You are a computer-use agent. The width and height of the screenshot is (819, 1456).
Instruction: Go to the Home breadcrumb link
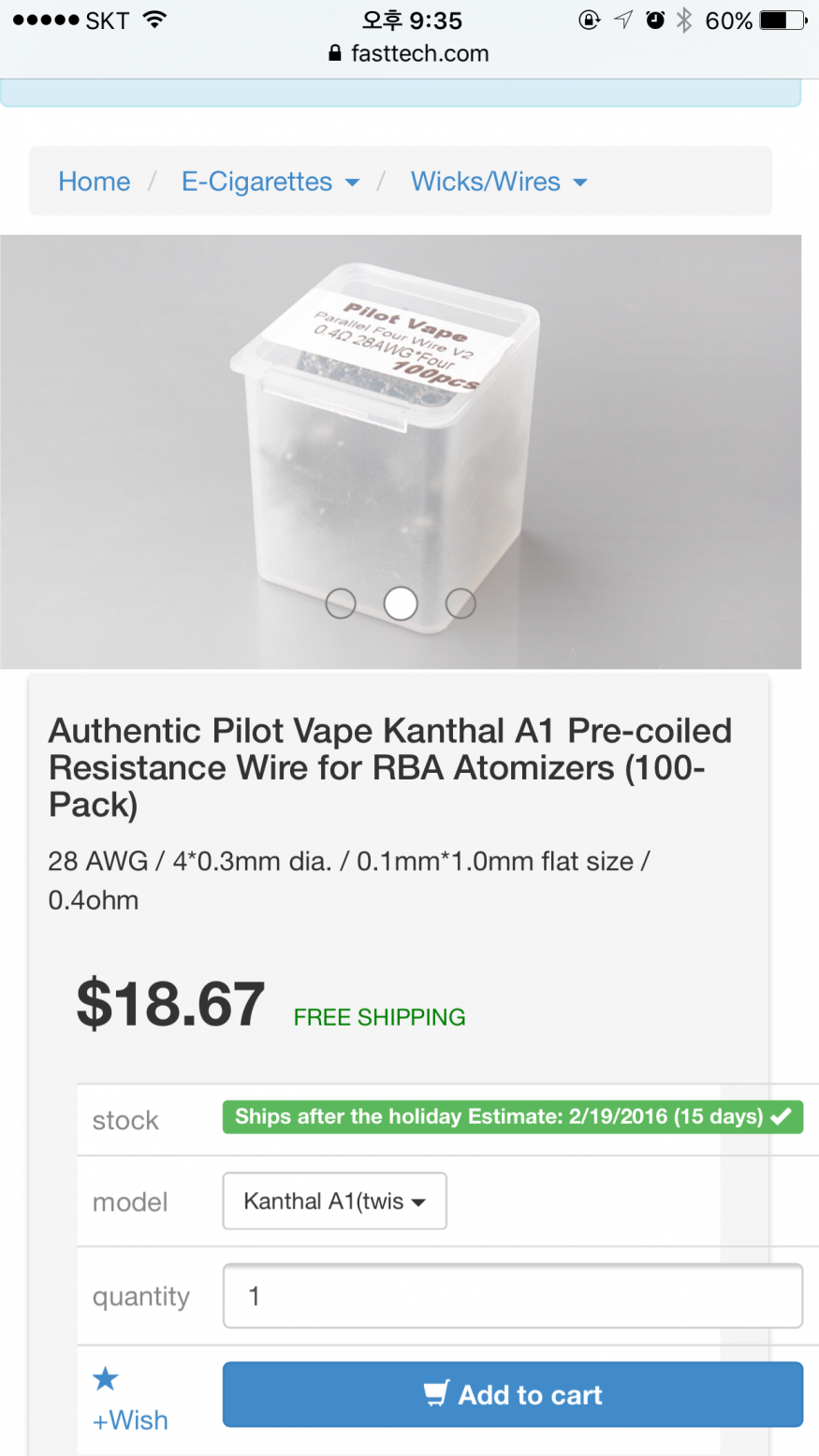click(x=95, y=182)
